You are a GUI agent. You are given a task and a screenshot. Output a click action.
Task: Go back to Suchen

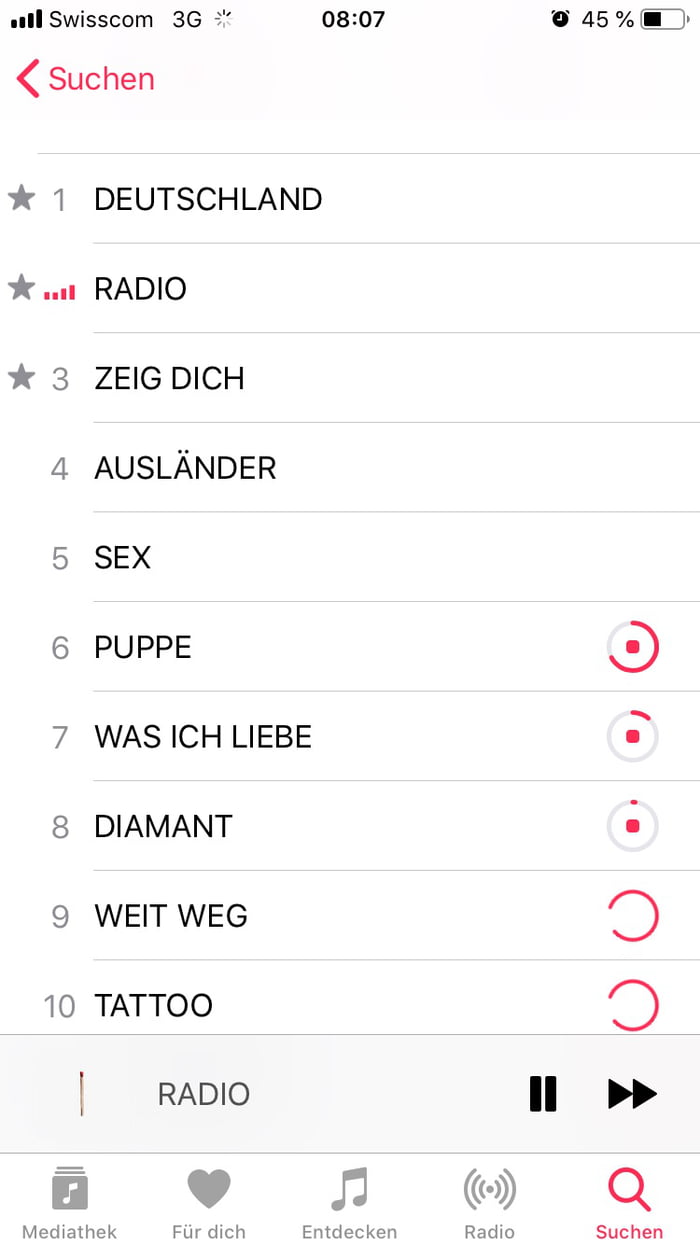pyautogui.click(x=87, y=79)
